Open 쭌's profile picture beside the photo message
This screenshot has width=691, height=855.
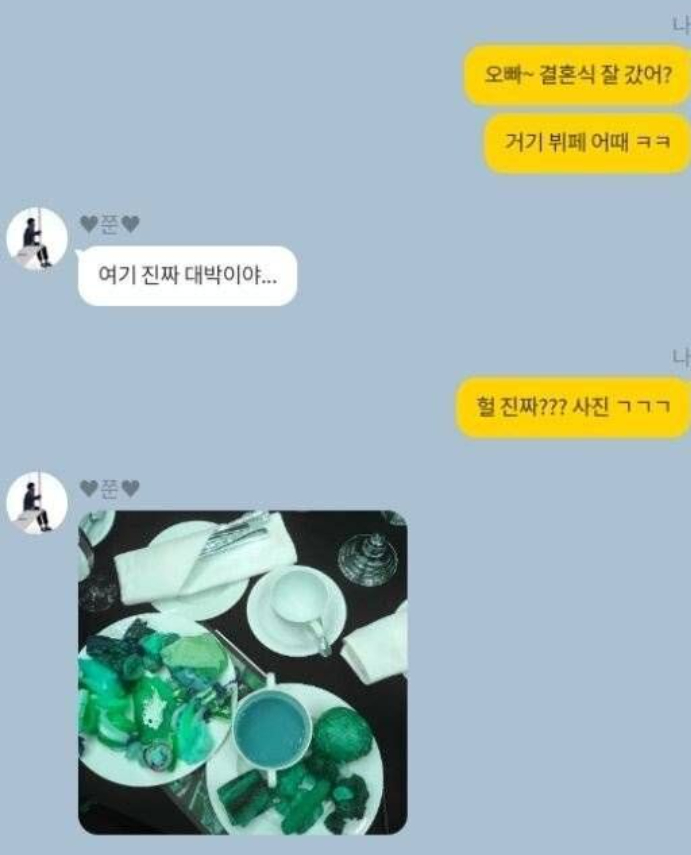pos(38,502)
